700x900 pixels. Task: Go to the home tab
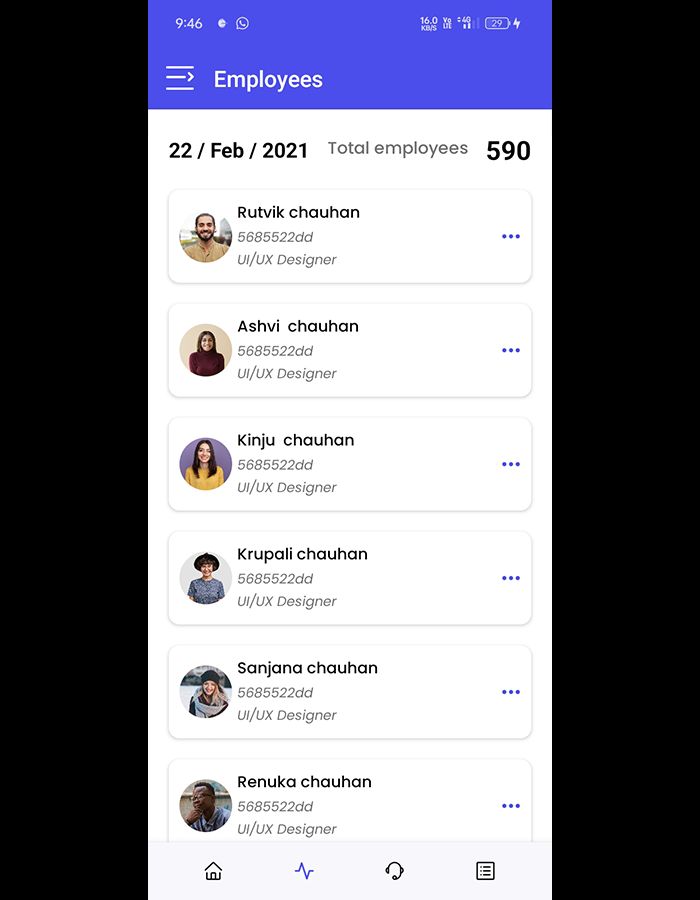tap(213, 871)
